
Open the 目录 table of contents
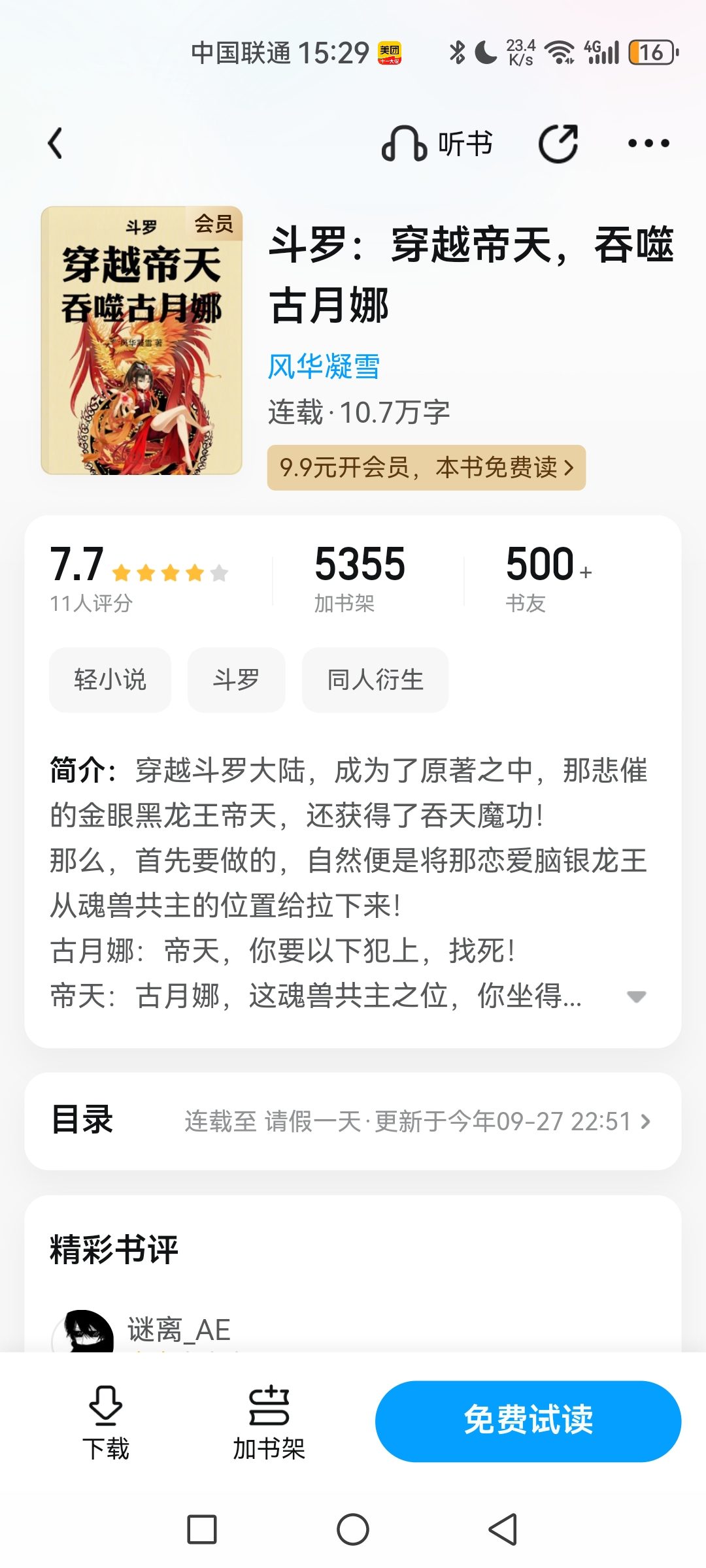click(353, 1121)
